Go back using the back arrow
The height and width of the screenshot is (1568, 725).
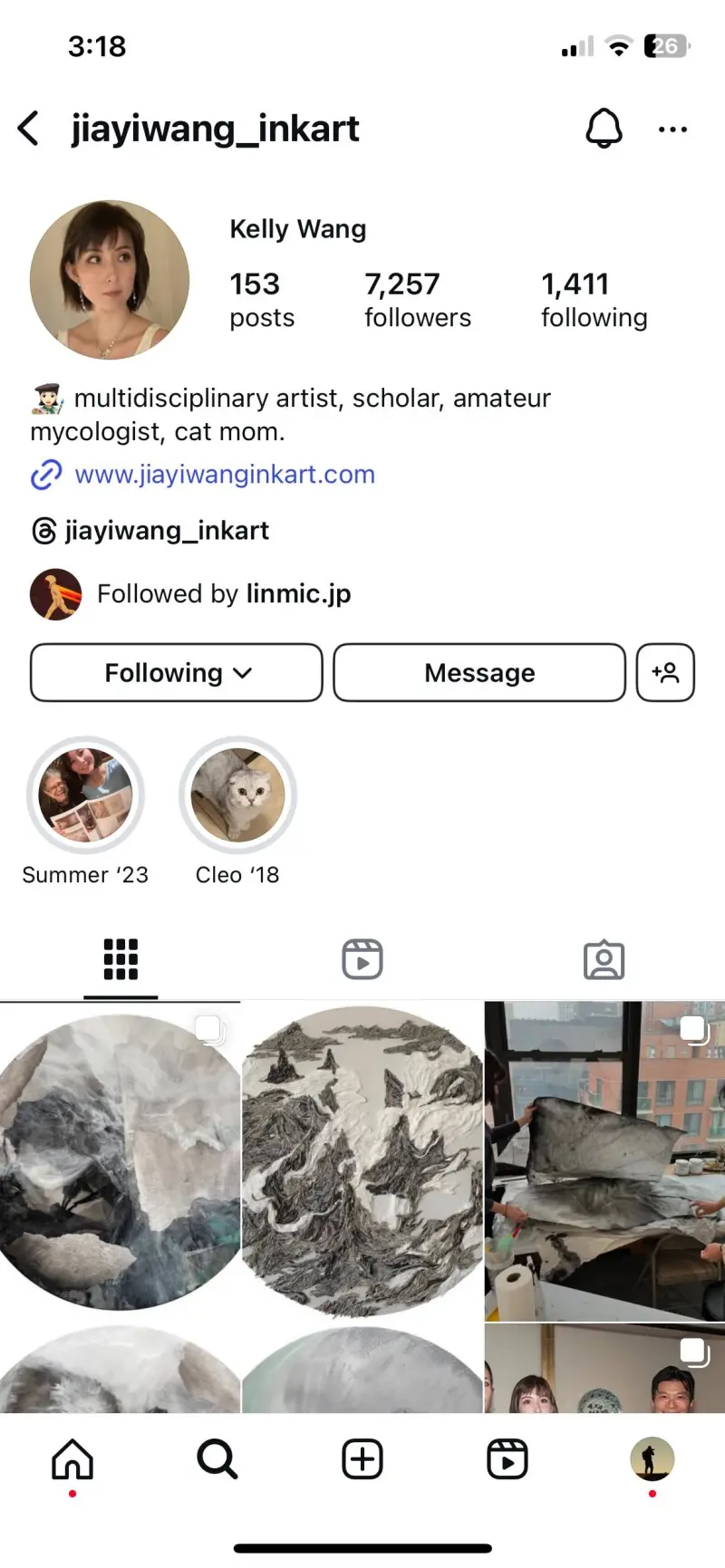(x=29, y=129)
